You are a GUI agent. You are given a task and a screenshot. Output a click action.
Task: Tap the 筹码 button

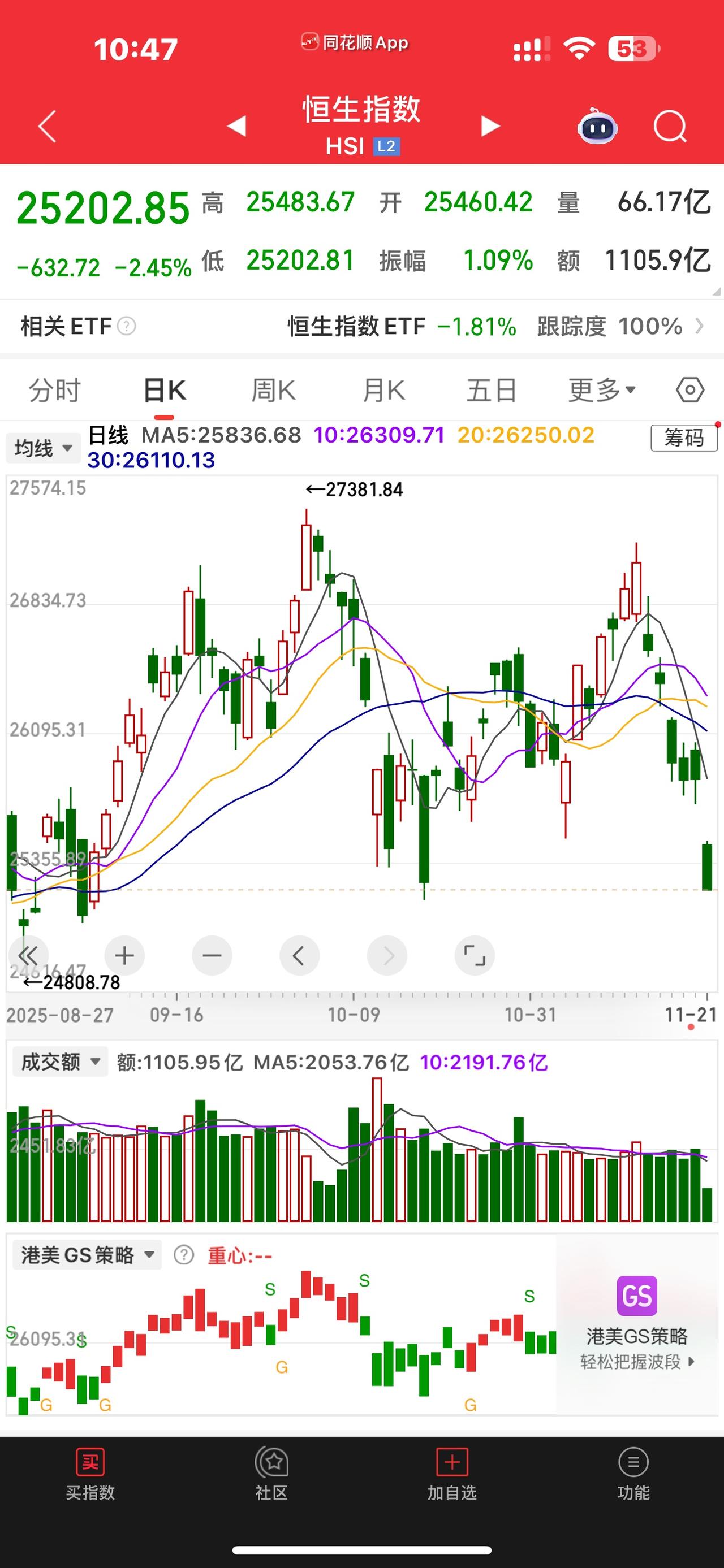684,438
